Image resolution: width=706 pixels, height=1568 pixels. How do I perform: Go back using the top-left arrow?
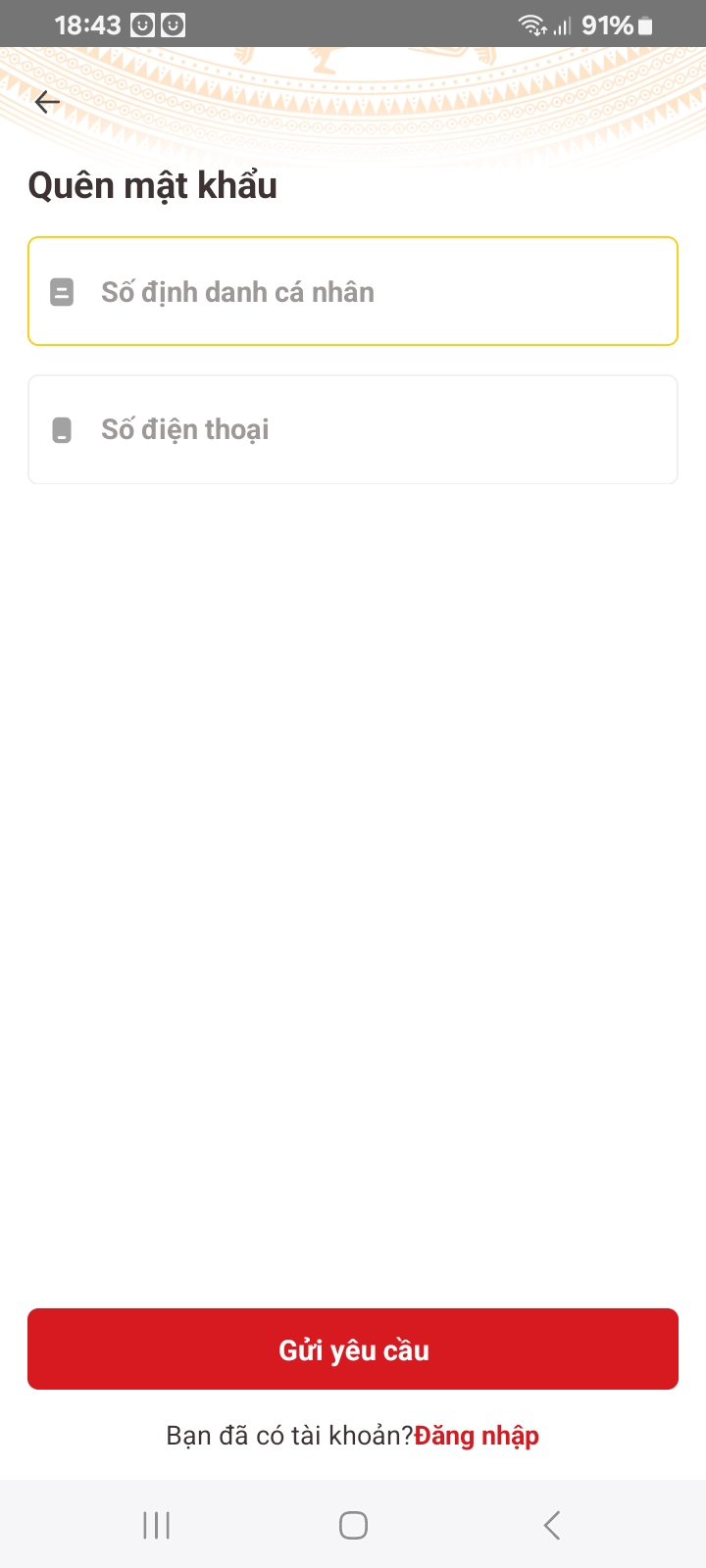(47, 102)
